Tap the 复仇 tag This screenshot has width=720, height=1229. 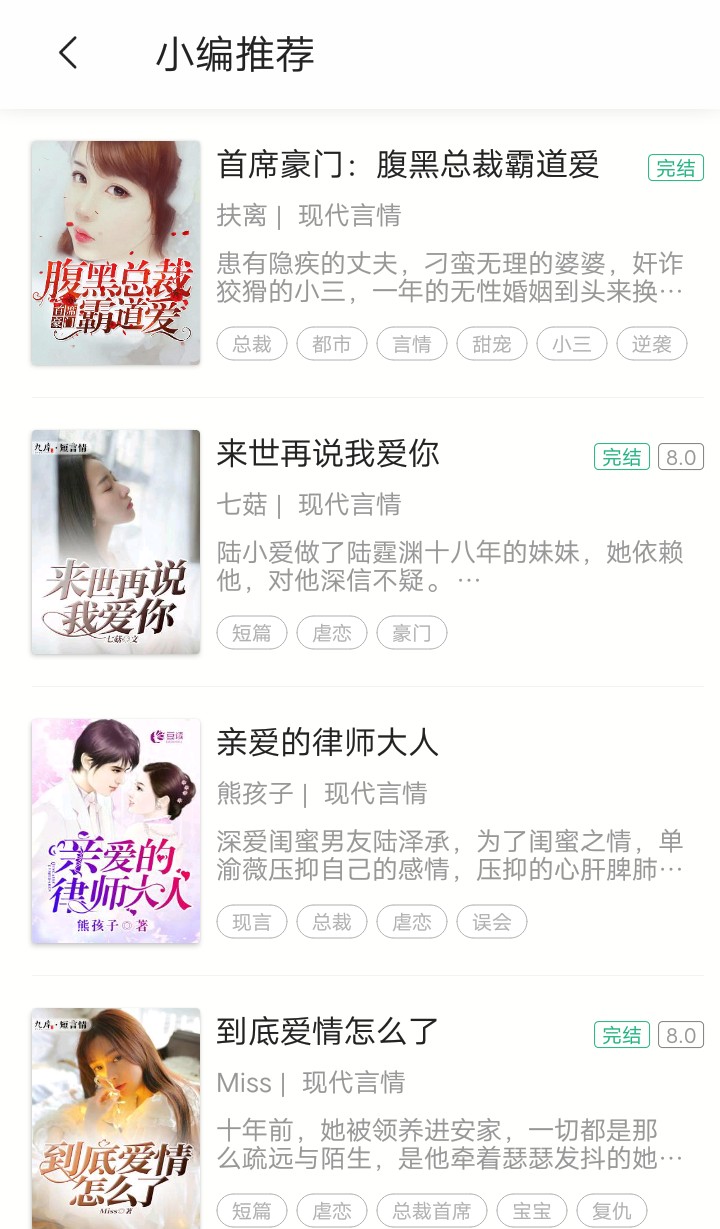coord(612,1211)
